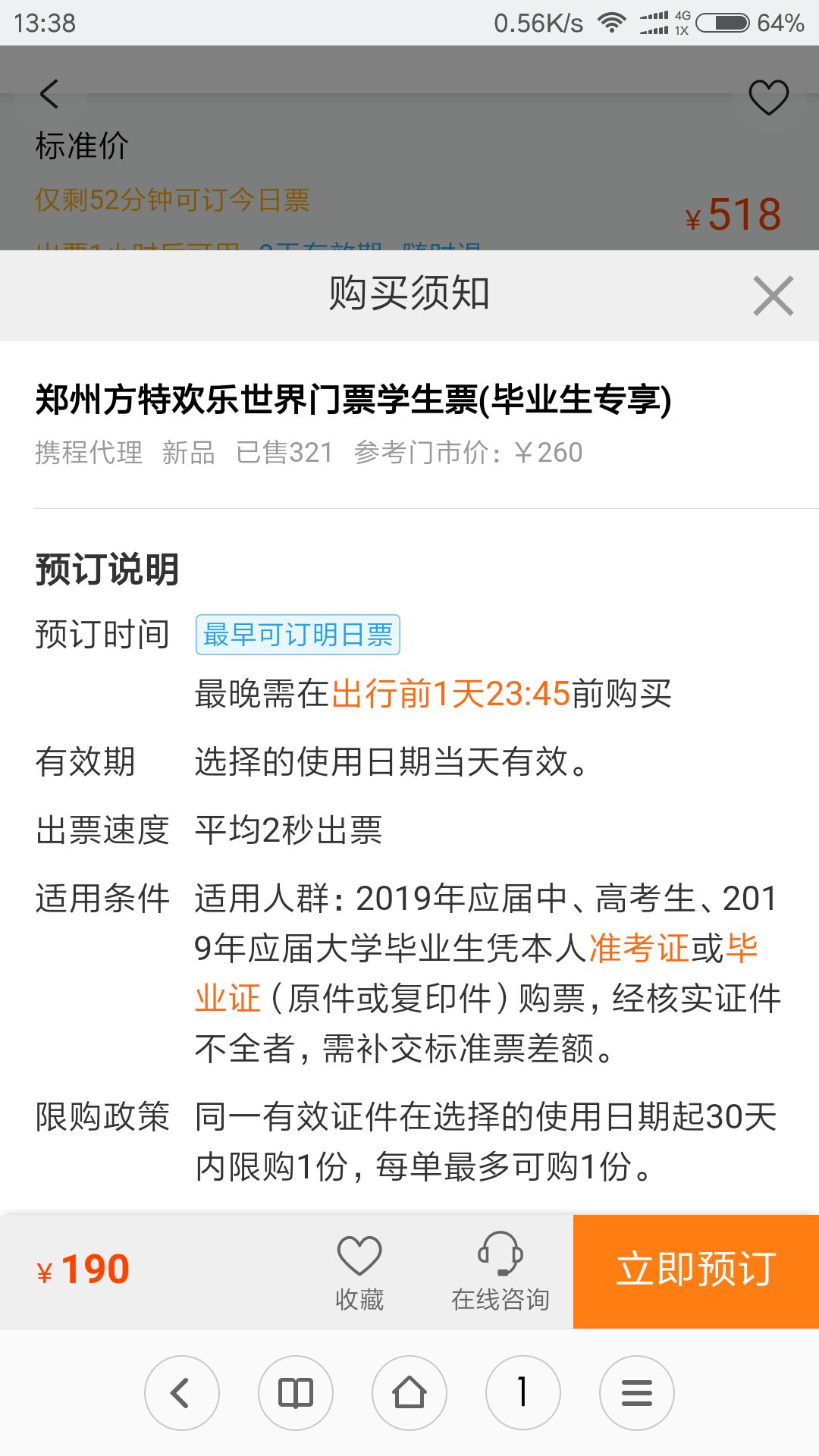Go to browser home page
This screenshot has width=819, height=1456.
coord(409,1393)
